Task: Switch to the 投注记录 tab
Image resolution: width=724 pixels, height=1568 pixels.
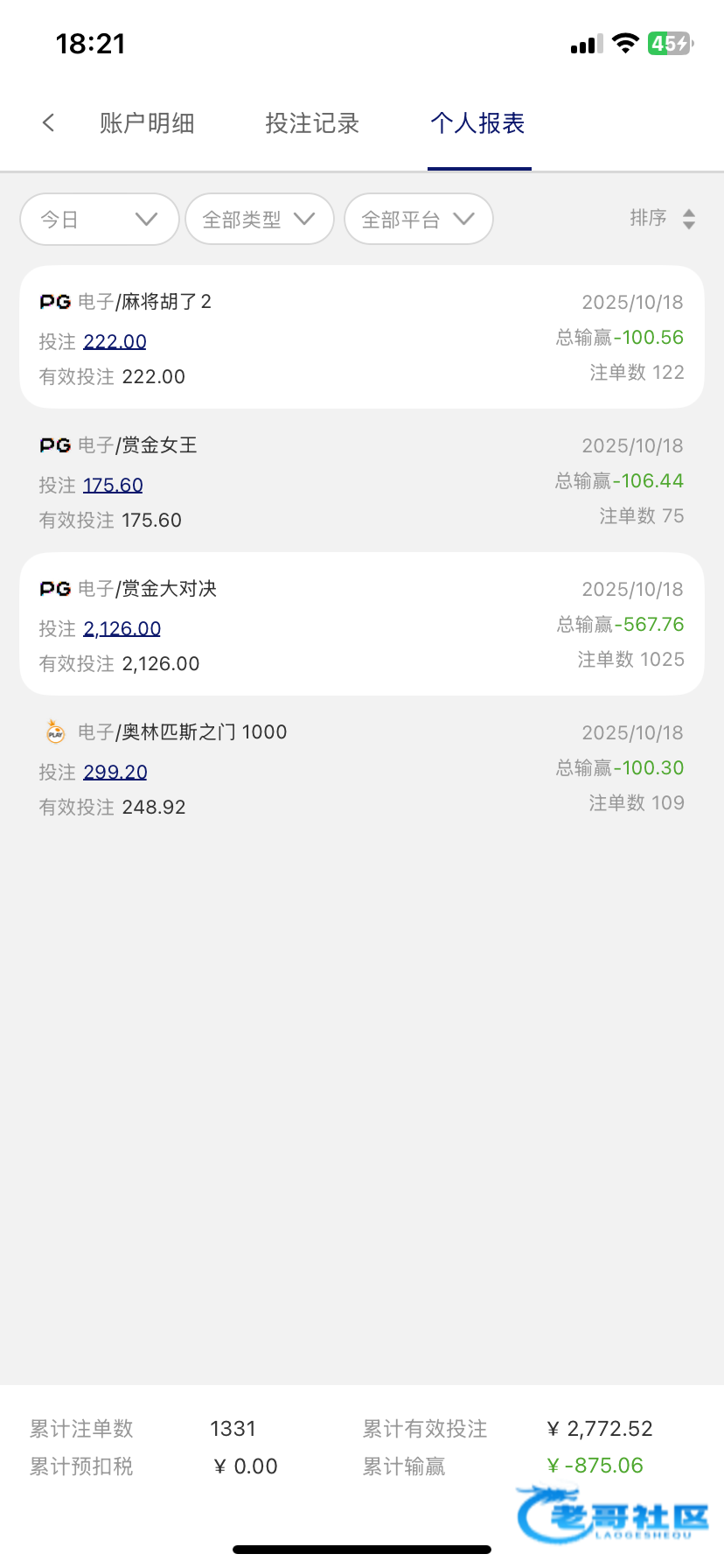Action: 312,123
